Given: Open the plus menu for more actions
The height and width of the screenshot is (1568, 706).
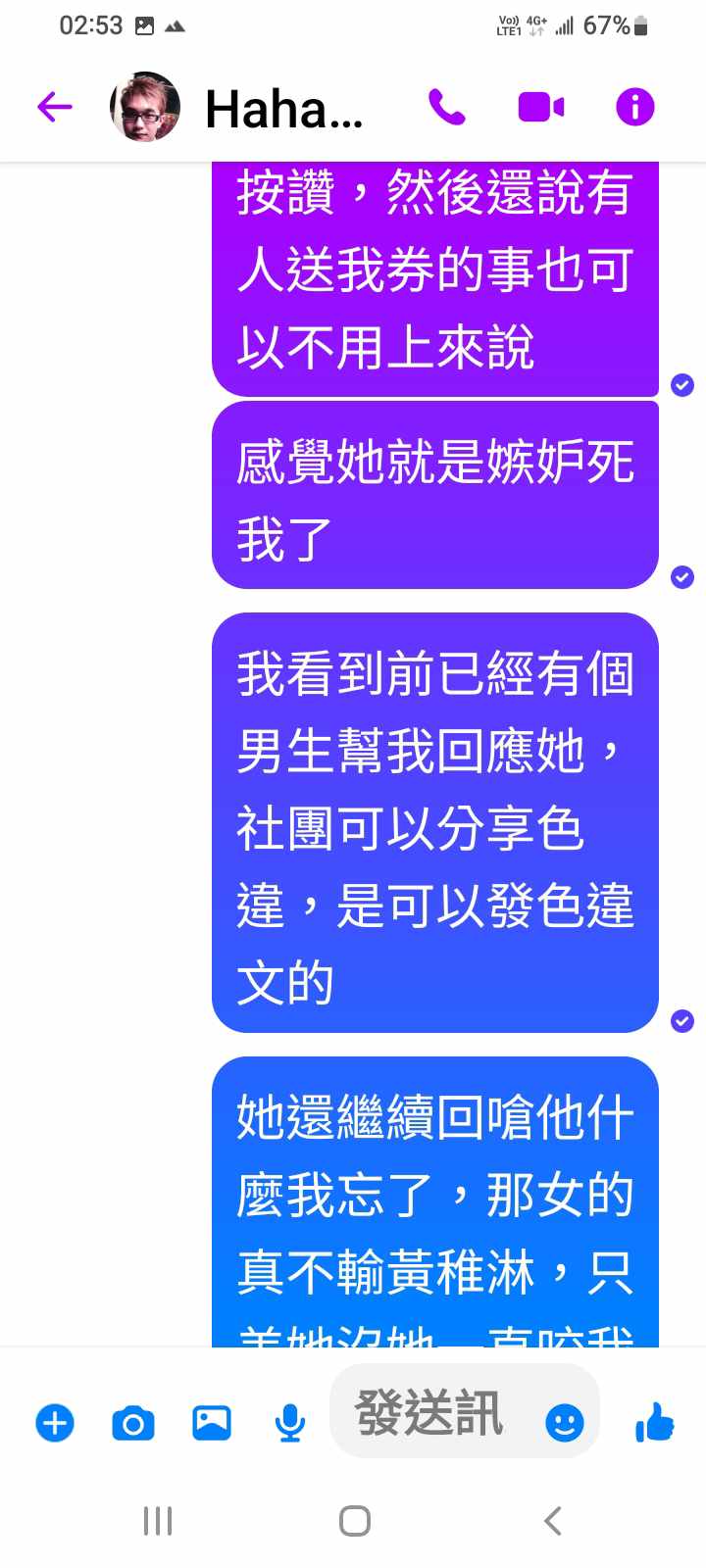Looking at the screenshot, I should (x=55, y=1422).
